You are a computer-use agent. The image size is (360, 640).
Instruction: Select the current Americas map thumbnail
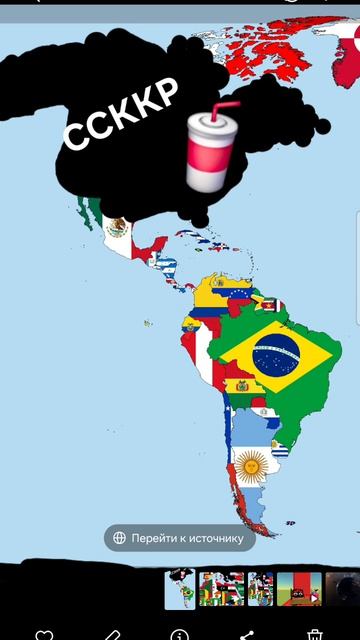point(180,589)
